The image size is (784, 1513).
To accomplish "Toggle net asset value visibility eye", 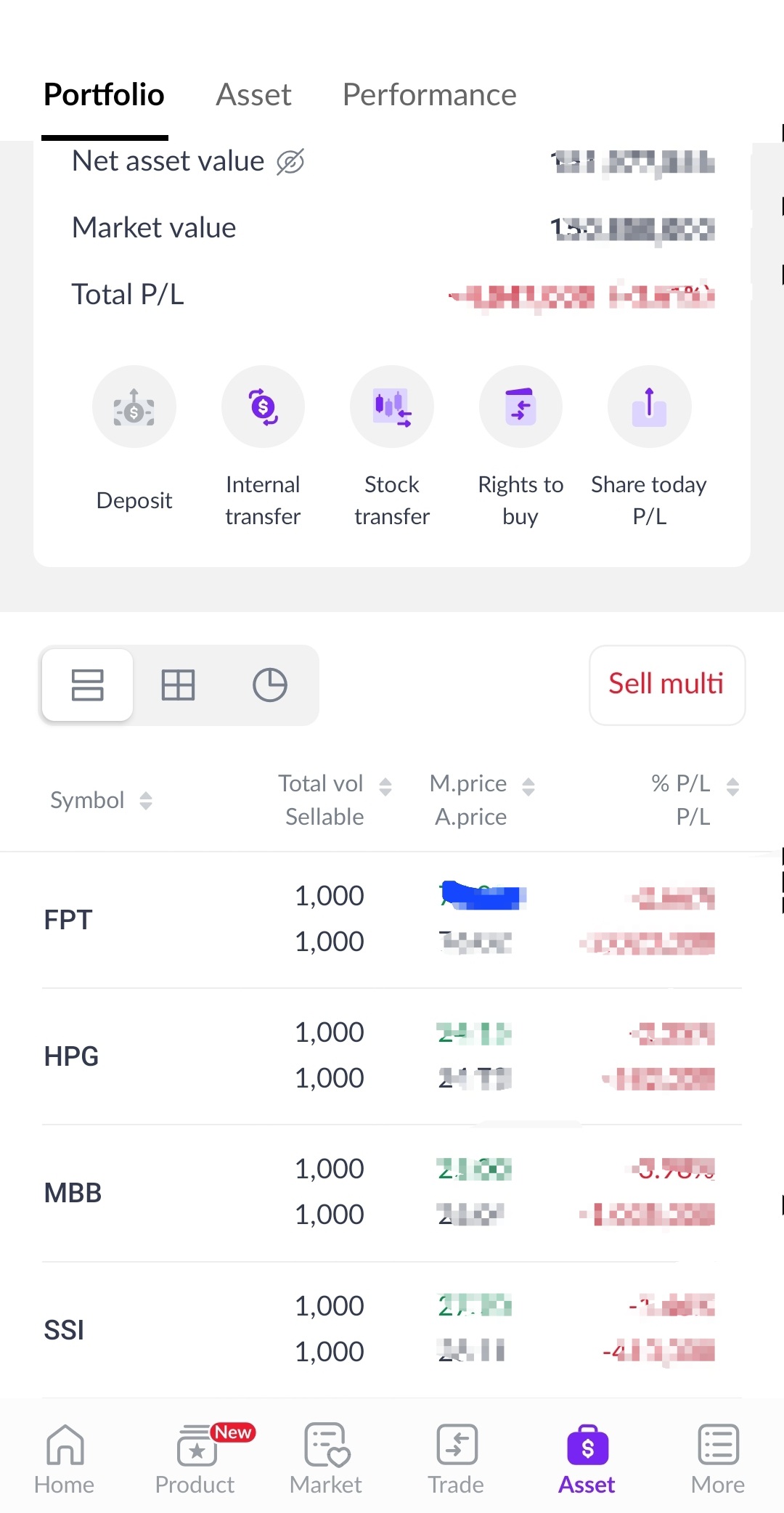I will click(x=290, y=162).
